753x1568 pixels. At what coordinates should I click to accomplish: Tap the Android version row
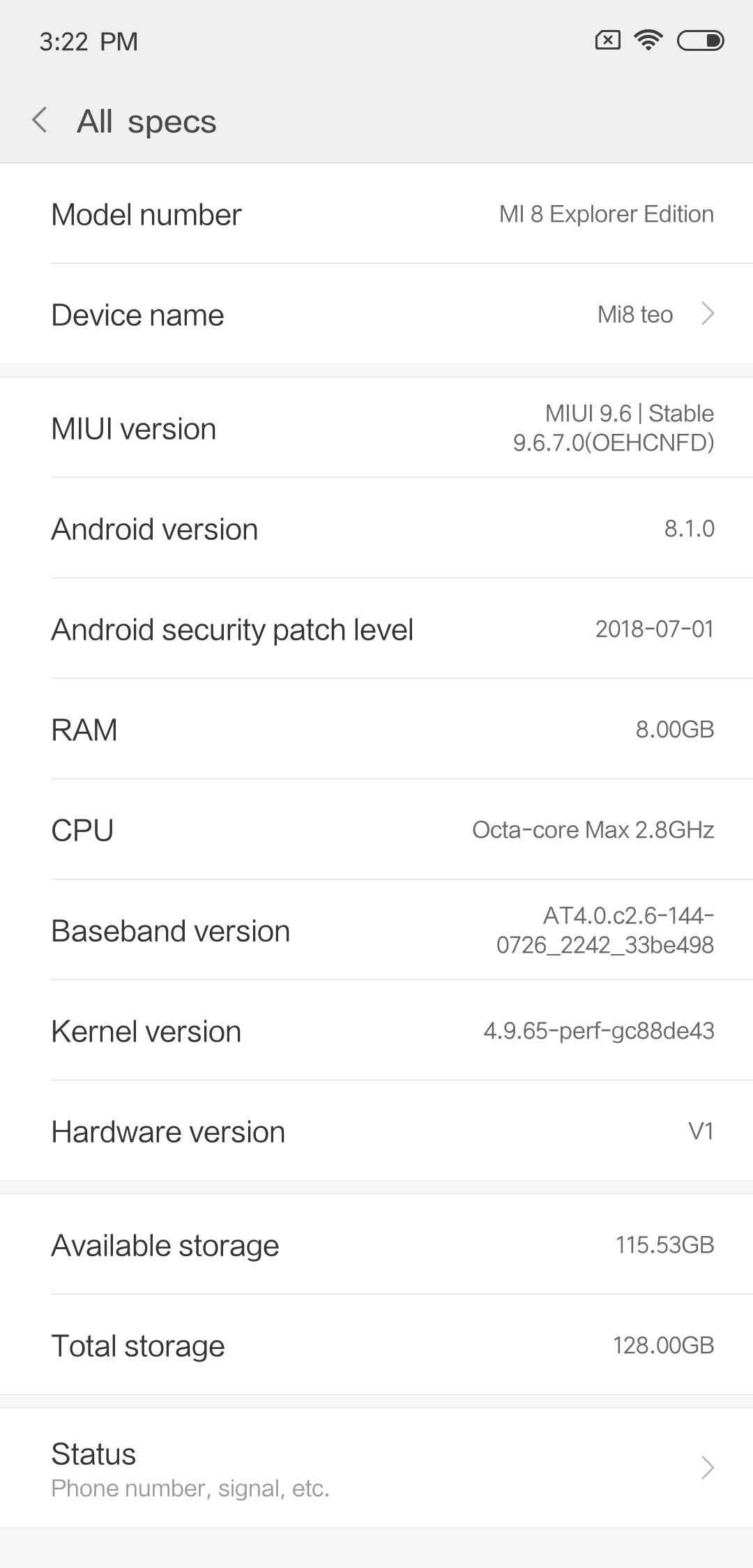[376, 529]
